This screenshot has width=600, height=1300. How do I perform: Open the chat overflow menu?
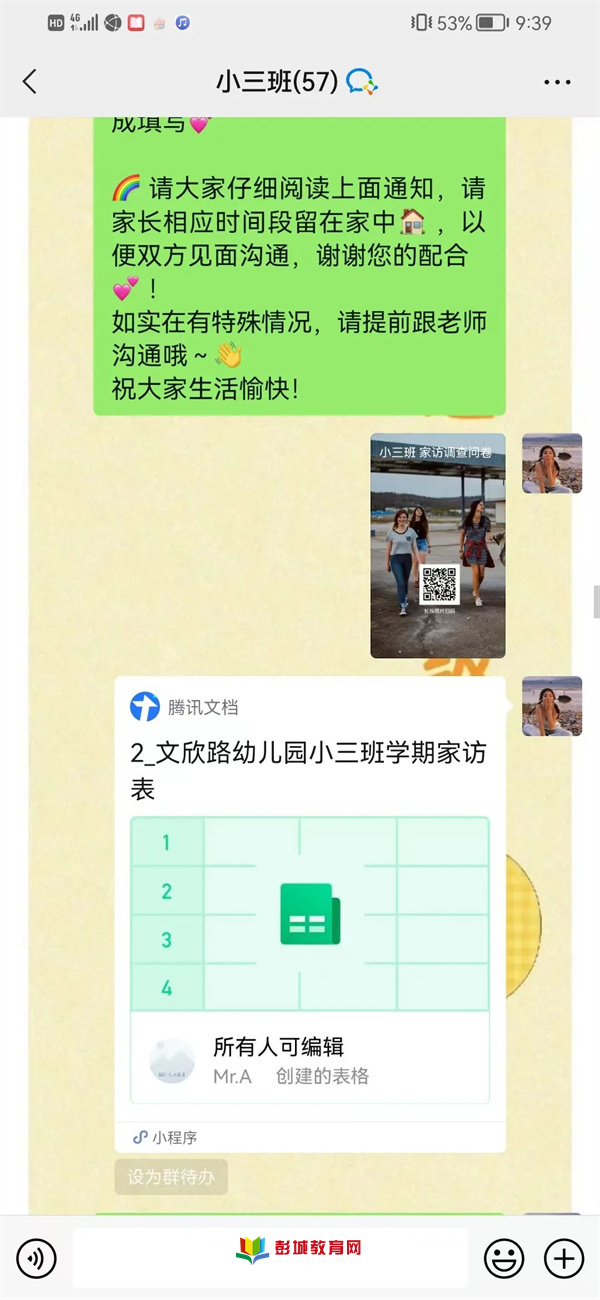pyautogui.click(x=556, y=82)
